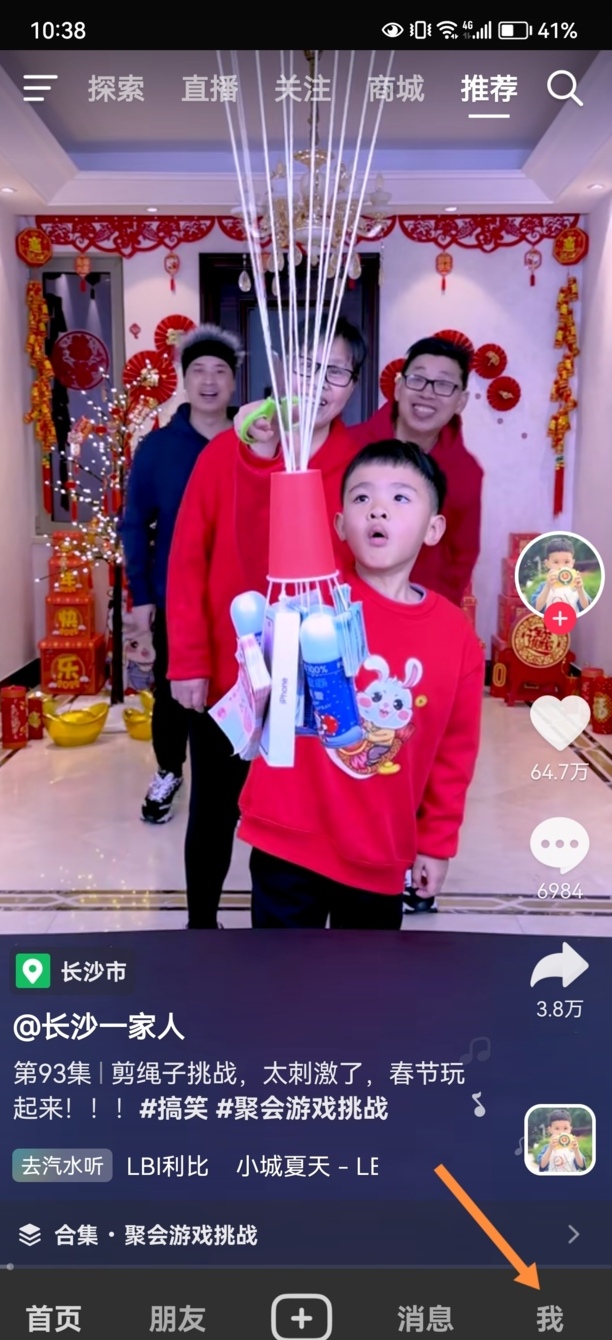Open the 长沙市 location tag
The width and height of the screenshot is (612, 1340).
tap(75, 971)
